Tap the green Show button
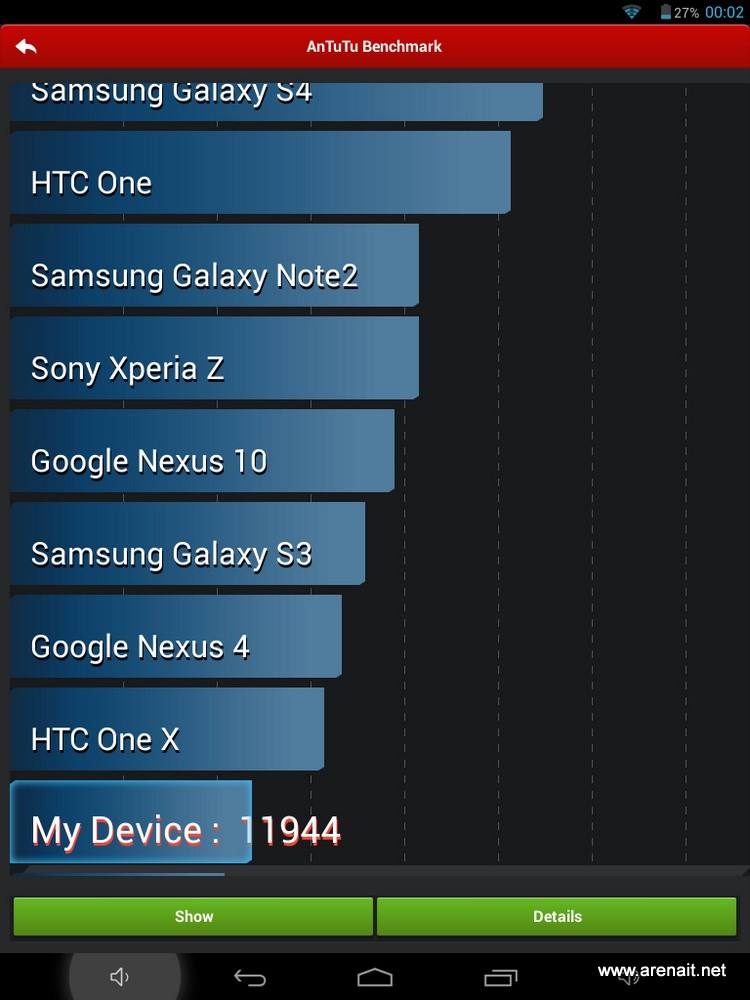This screenshot has height=1000, width=750. pos(193,916)
